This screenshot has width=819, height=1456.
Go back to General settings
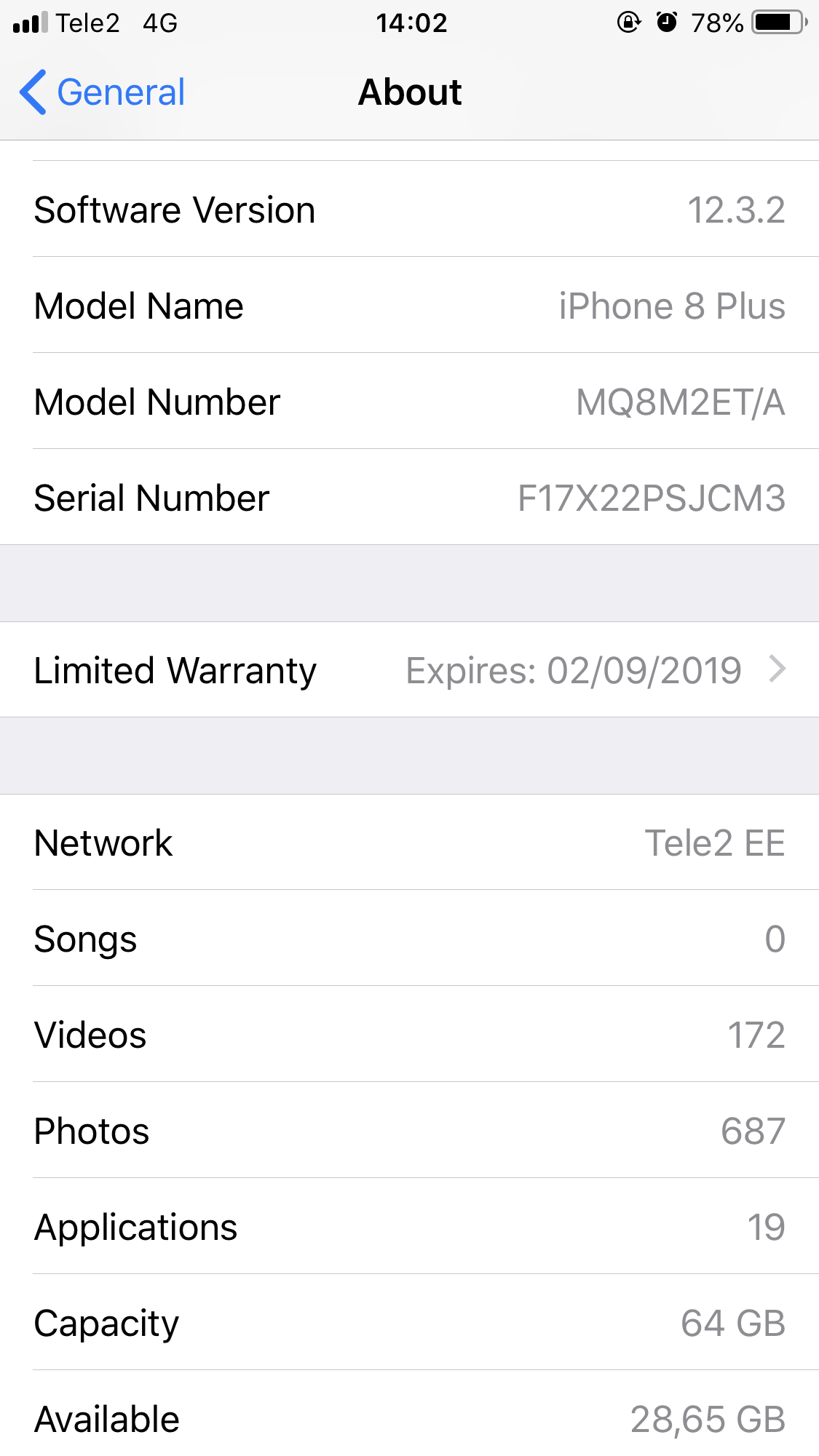point(103,92)
